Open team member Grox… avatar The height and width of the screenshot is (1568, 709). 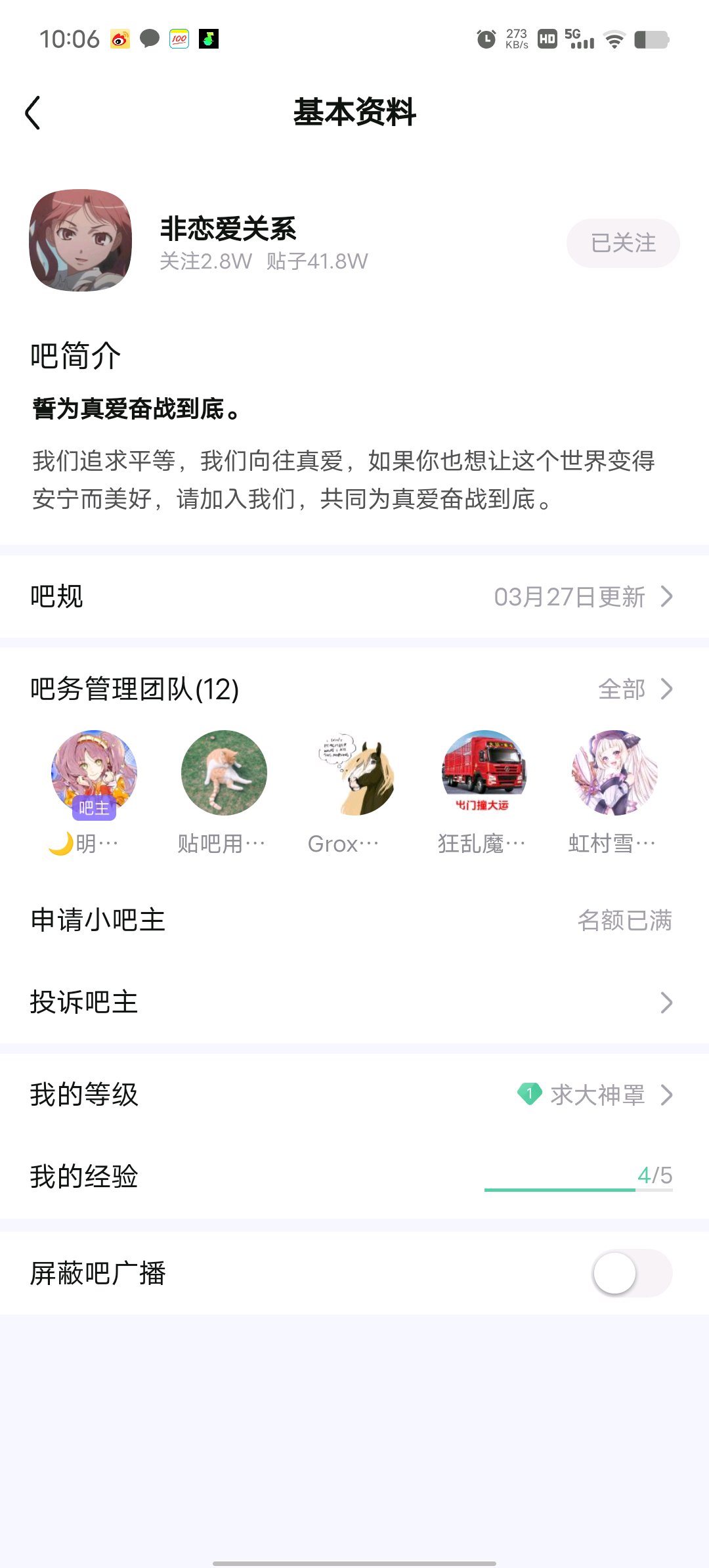354,773
